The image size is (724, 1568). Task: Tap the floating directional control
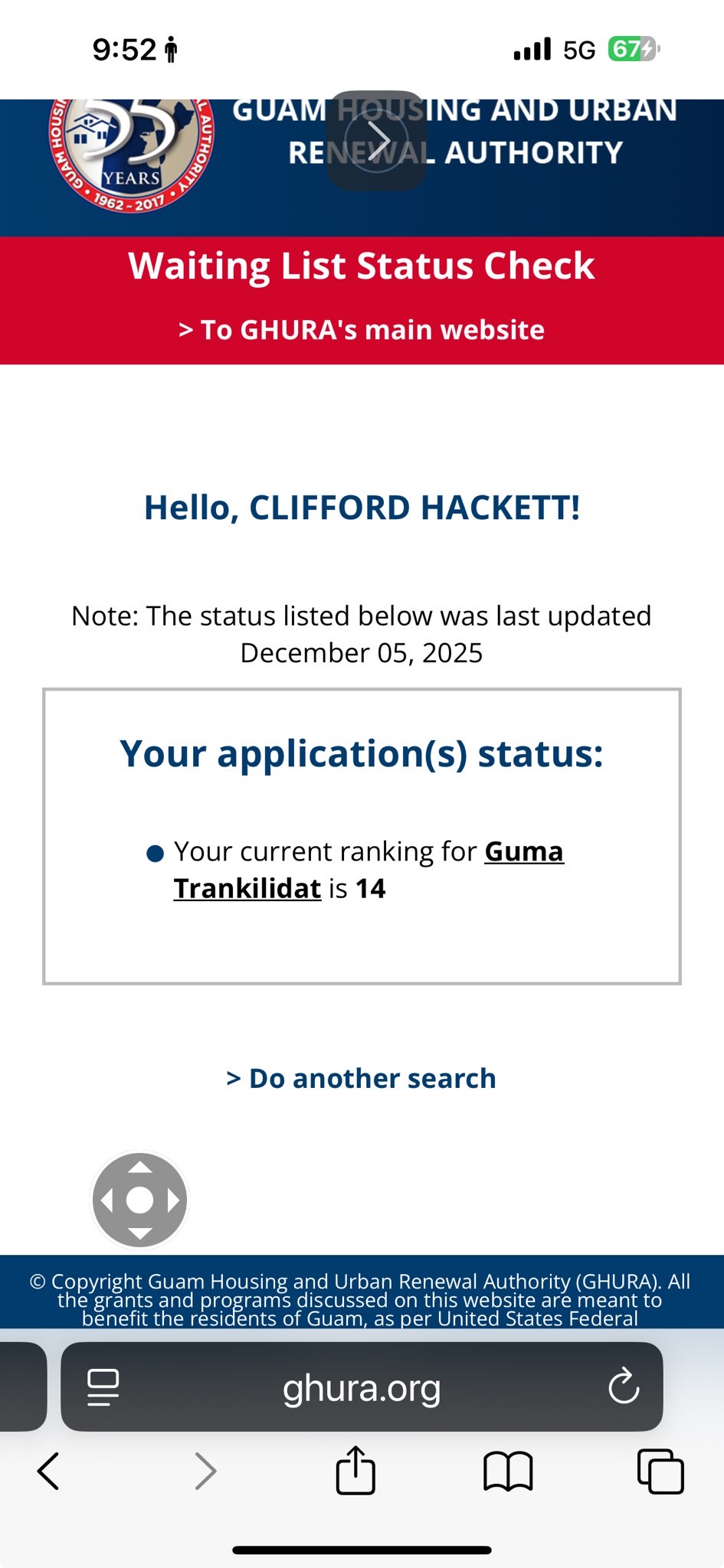(140, 1200)
